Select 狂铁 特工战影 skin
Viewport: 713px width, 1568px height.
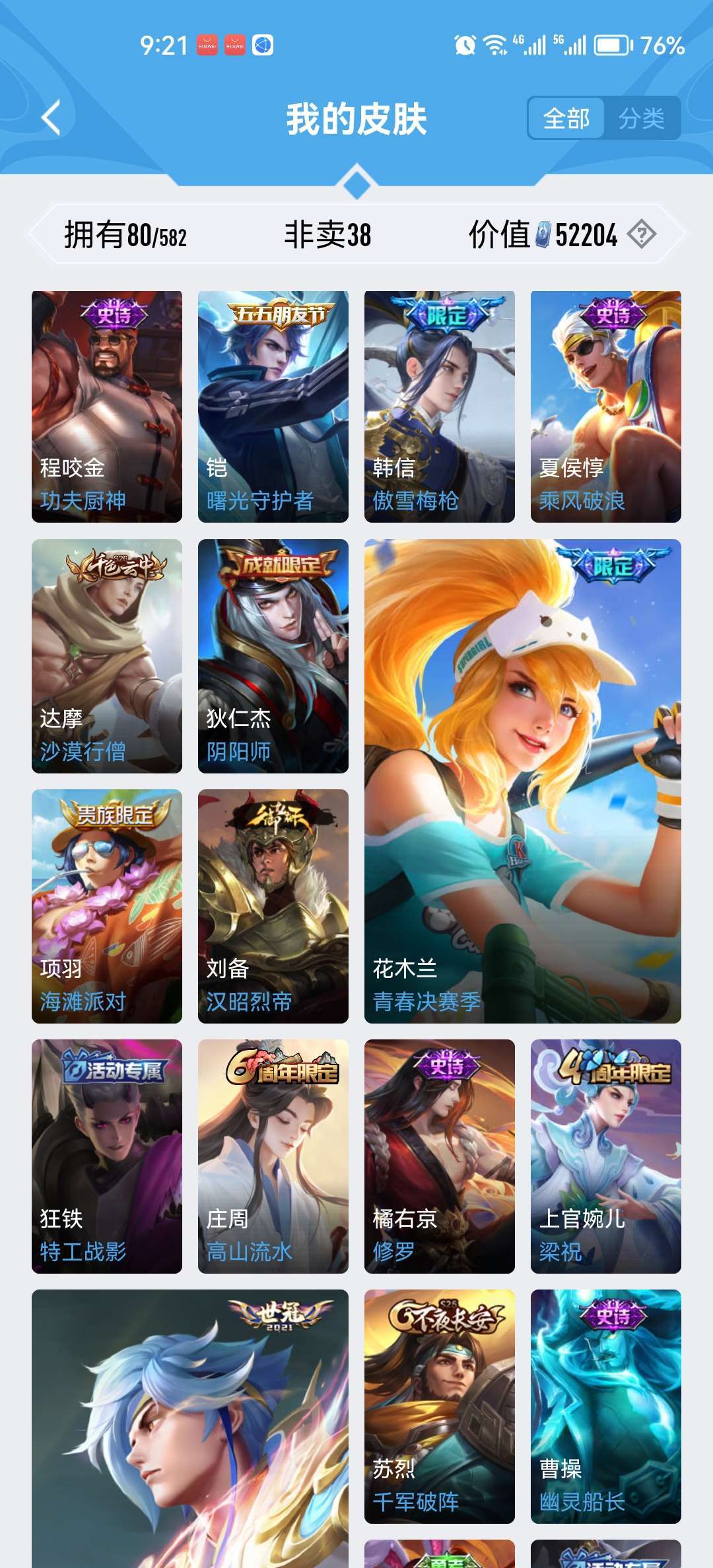pyautogui.click(x=107, y=1156)
